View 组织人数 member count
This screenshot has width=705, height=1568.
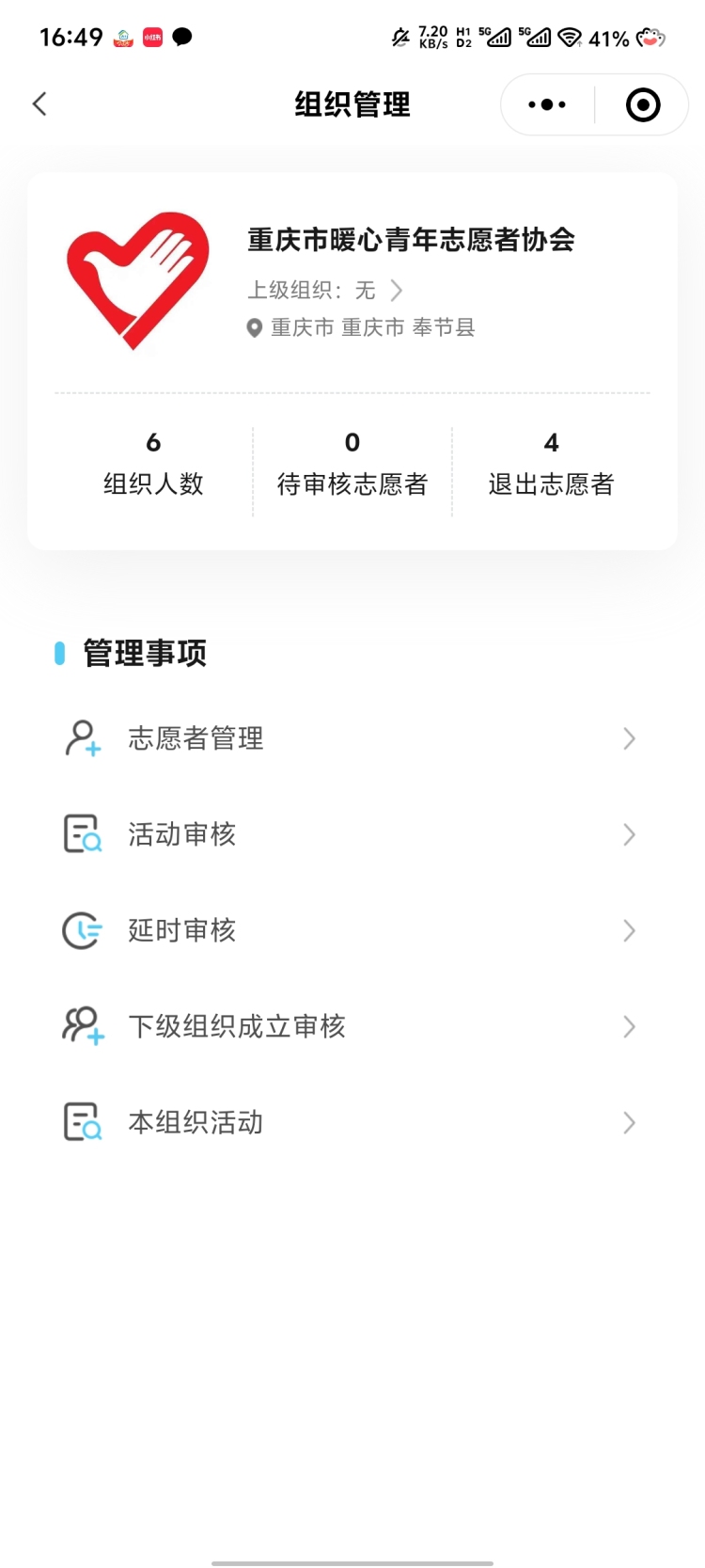click(x=153, y=464)
